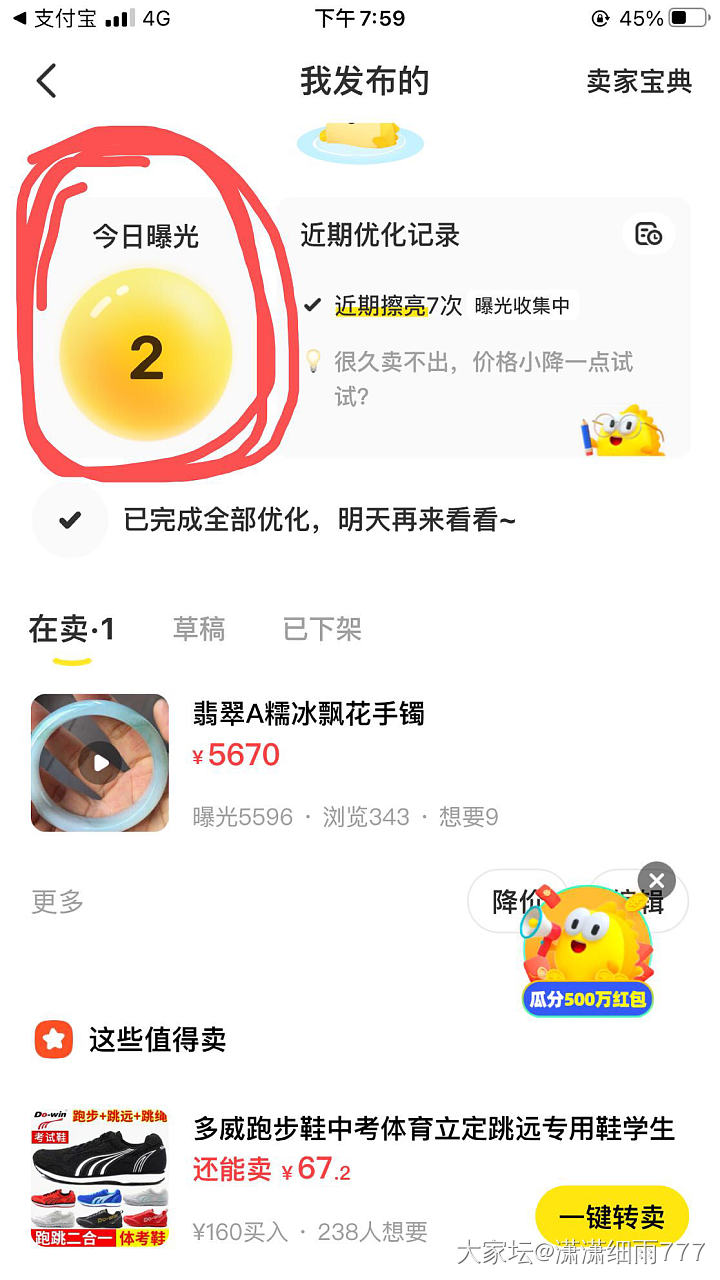Switch to the 已下架 tab
This screenshot has width=720, height=1280.
[322, 629]
